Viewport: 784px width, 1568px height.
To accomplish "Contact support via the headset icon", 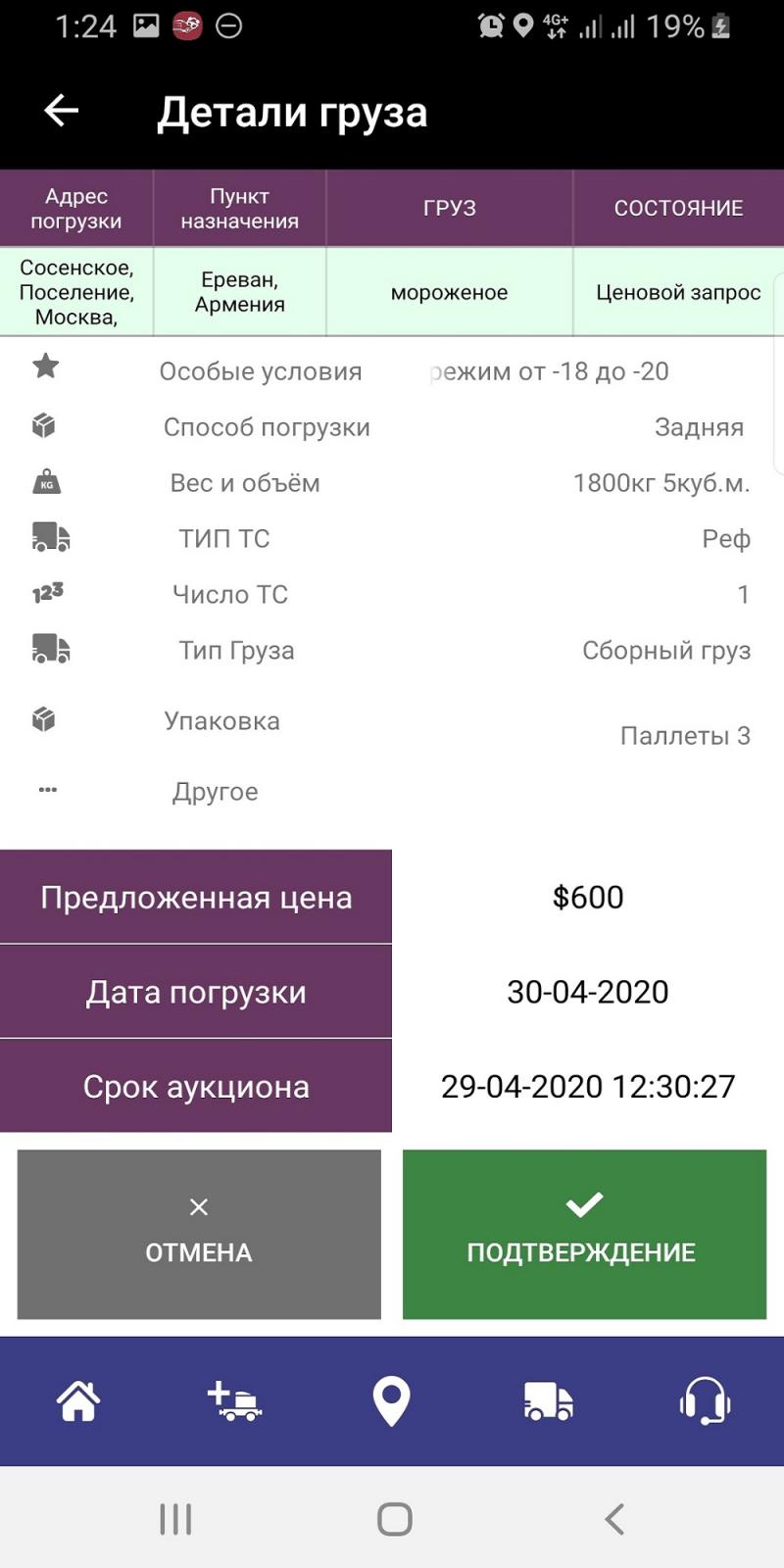I will [x=705, y=1402].
